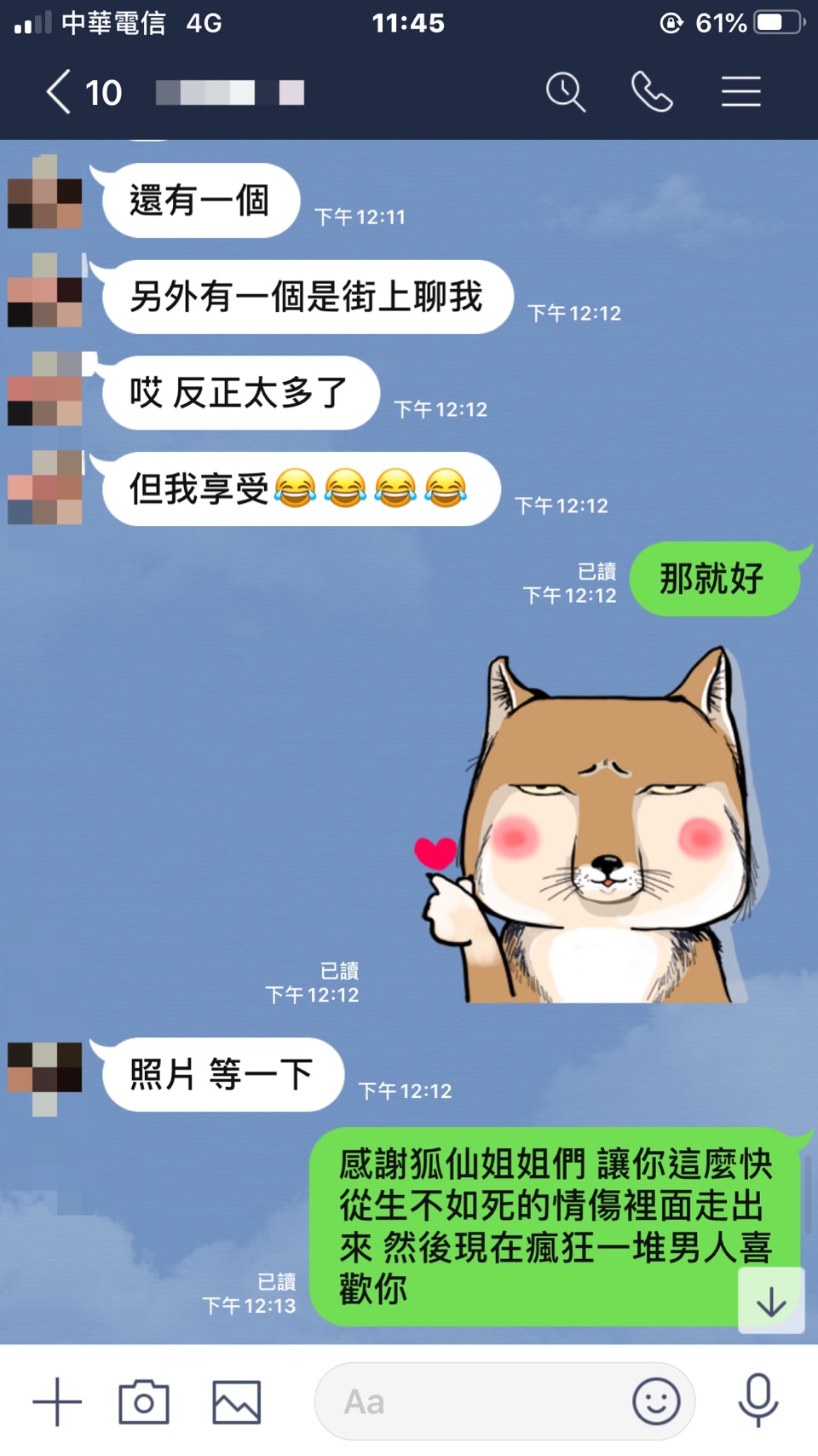Open the plus attachment options
Screen dimensions: 818x1456
click(57, 1401)
